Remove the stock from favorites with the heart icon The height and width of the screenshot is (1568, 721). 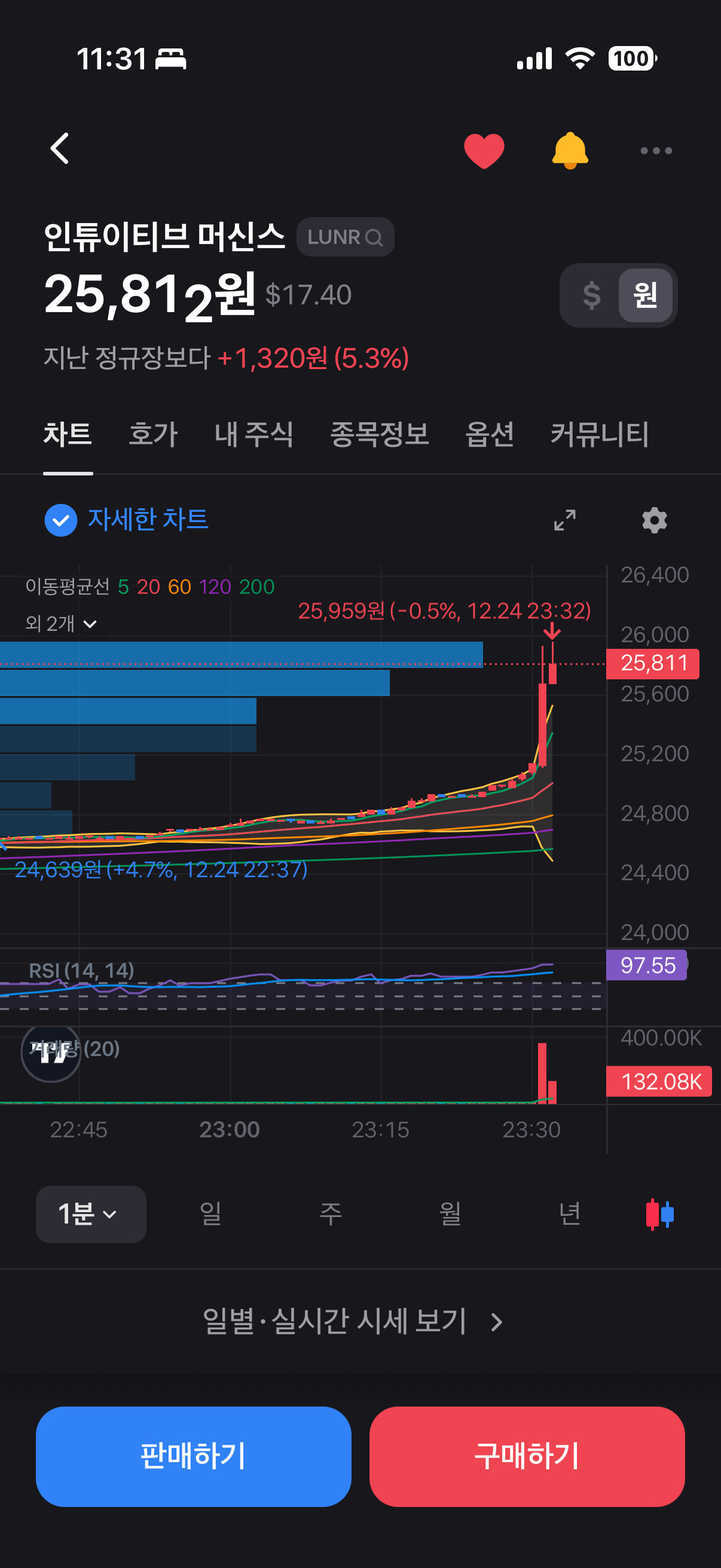(x=484, y=150)
